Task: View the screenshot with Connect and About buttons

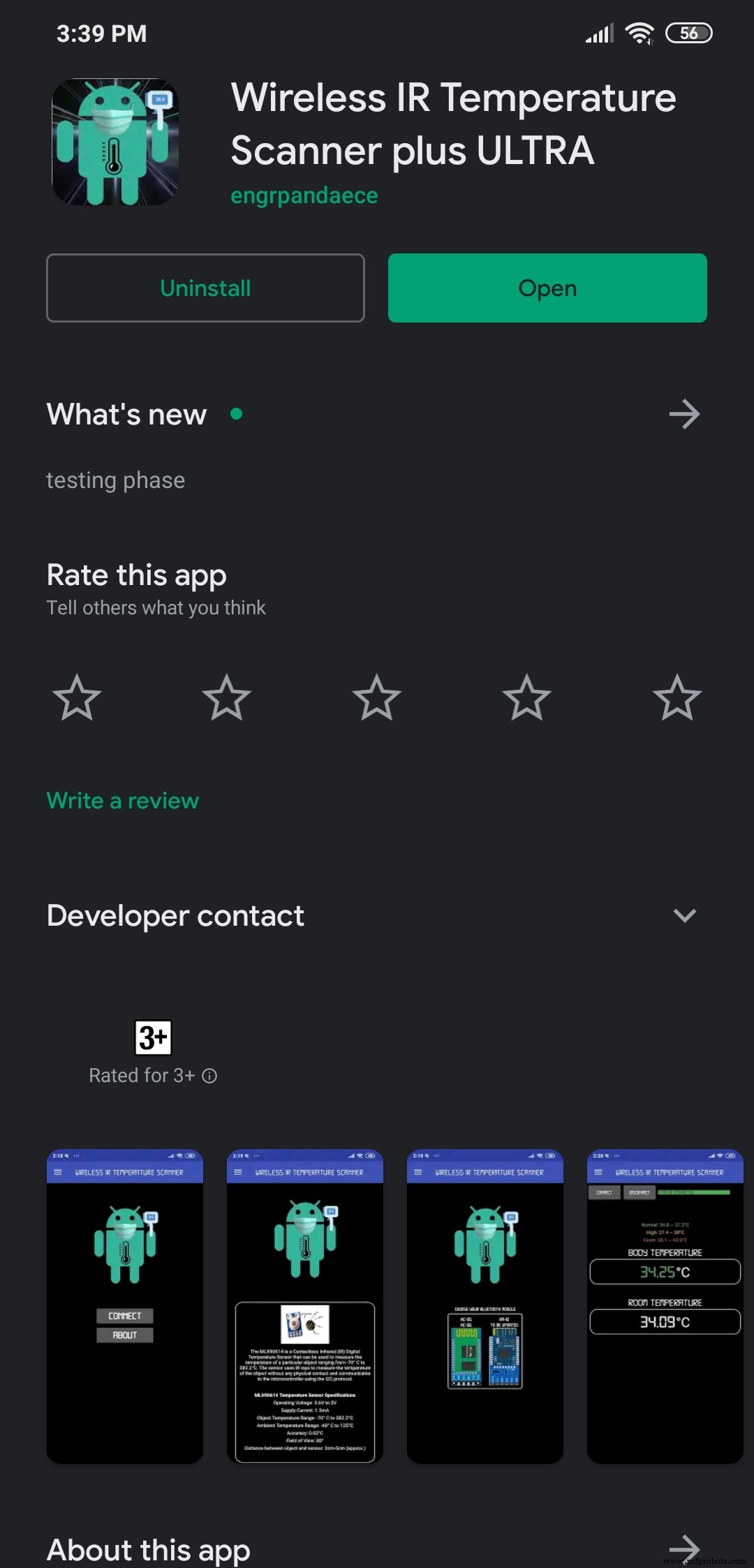Action: click(x=125, y=1306)
